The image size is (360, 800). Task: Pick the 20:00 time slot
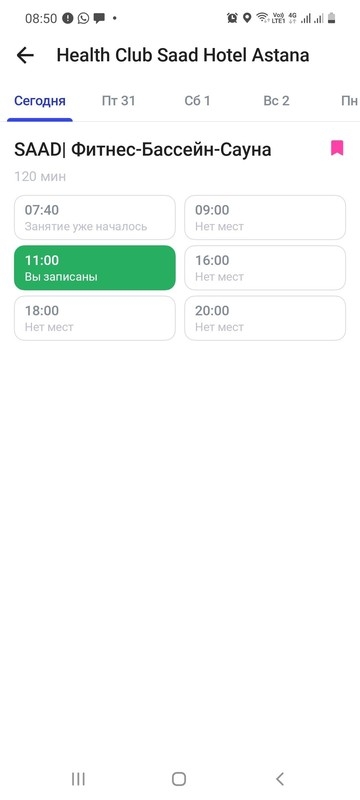[x=265, y=318]
